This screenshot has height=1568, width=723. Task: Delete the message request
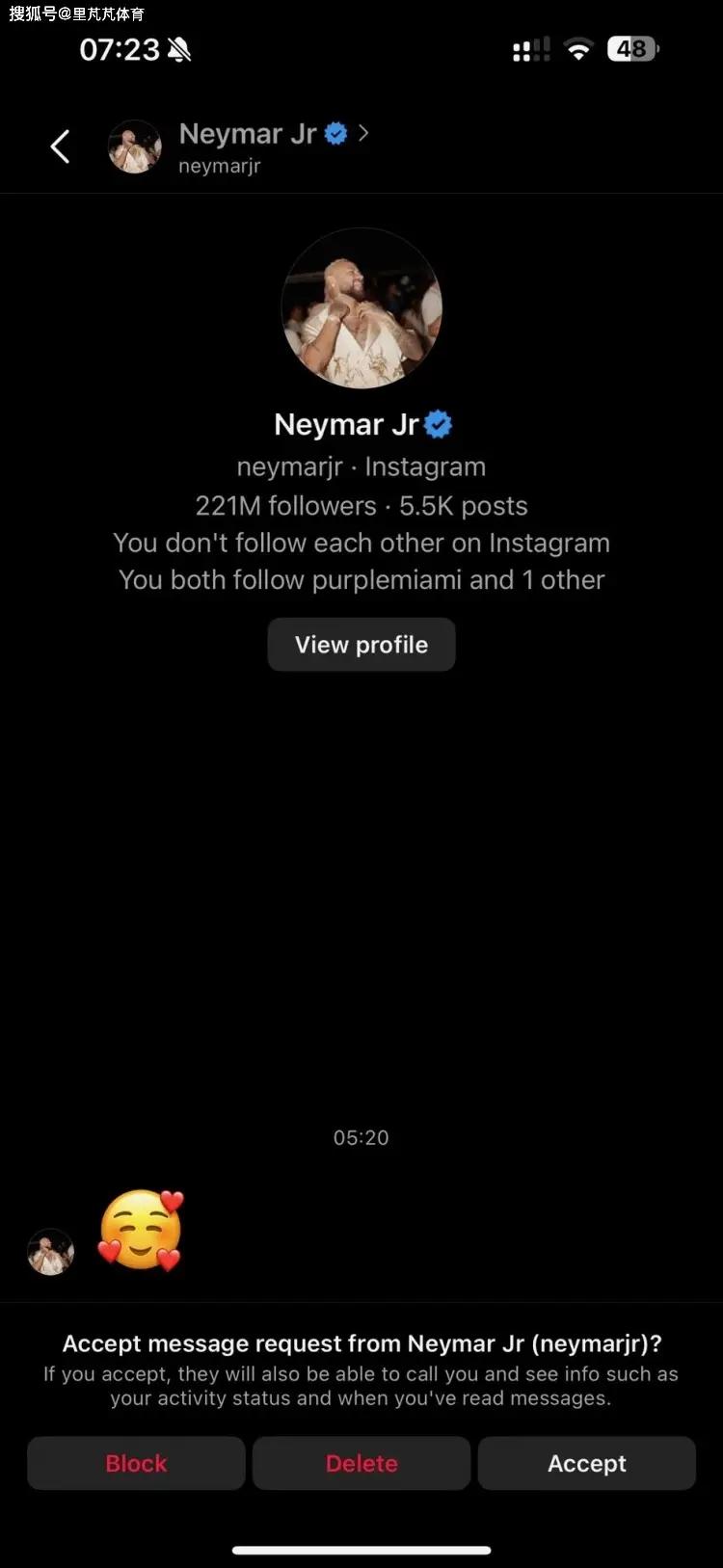click(361, 1463)
